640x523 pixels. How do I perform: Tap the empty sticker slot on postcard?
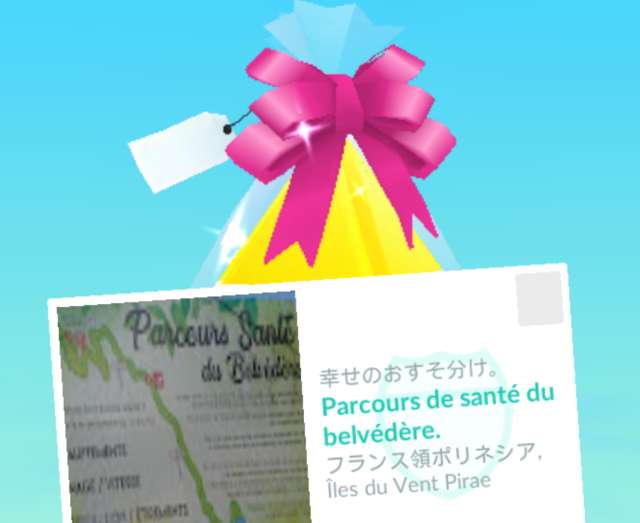tap(540, 299)
